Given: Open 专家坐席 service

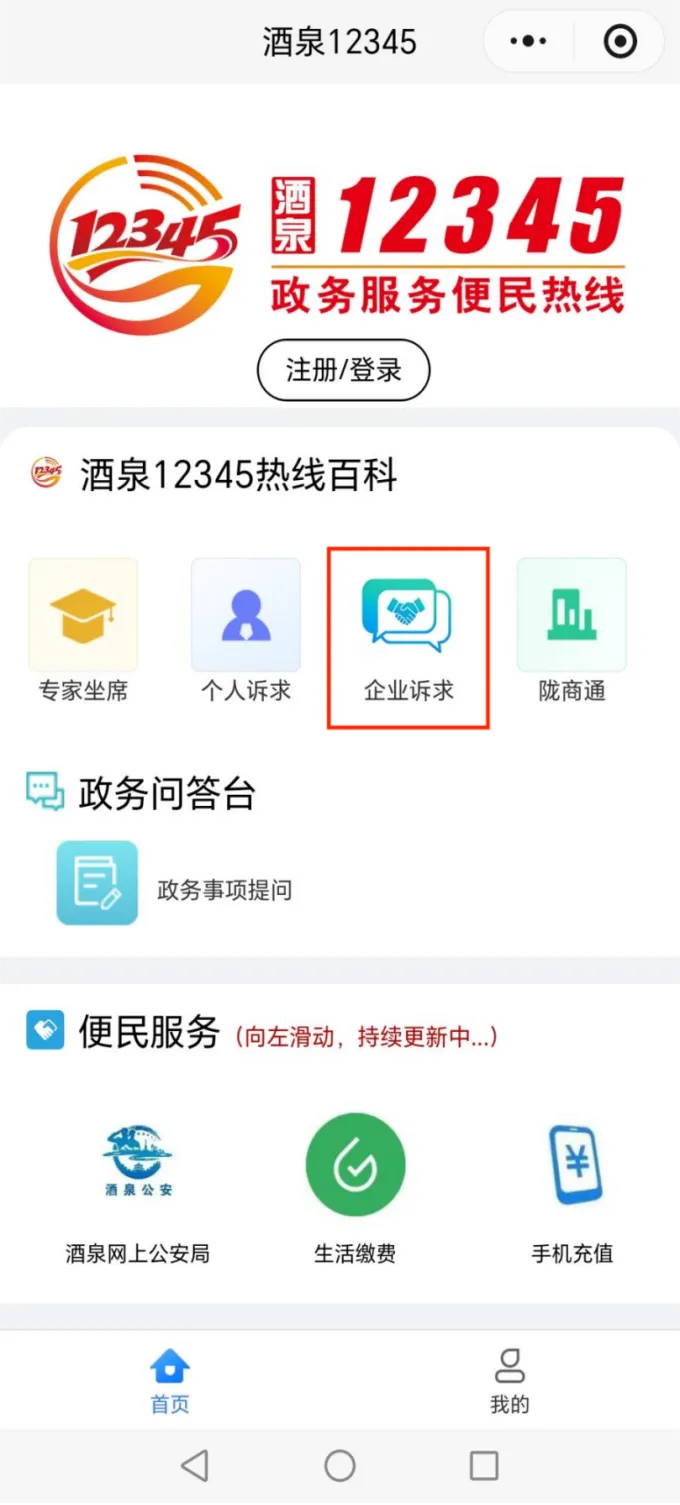Looking at the screenshot, I should point(83,630).
